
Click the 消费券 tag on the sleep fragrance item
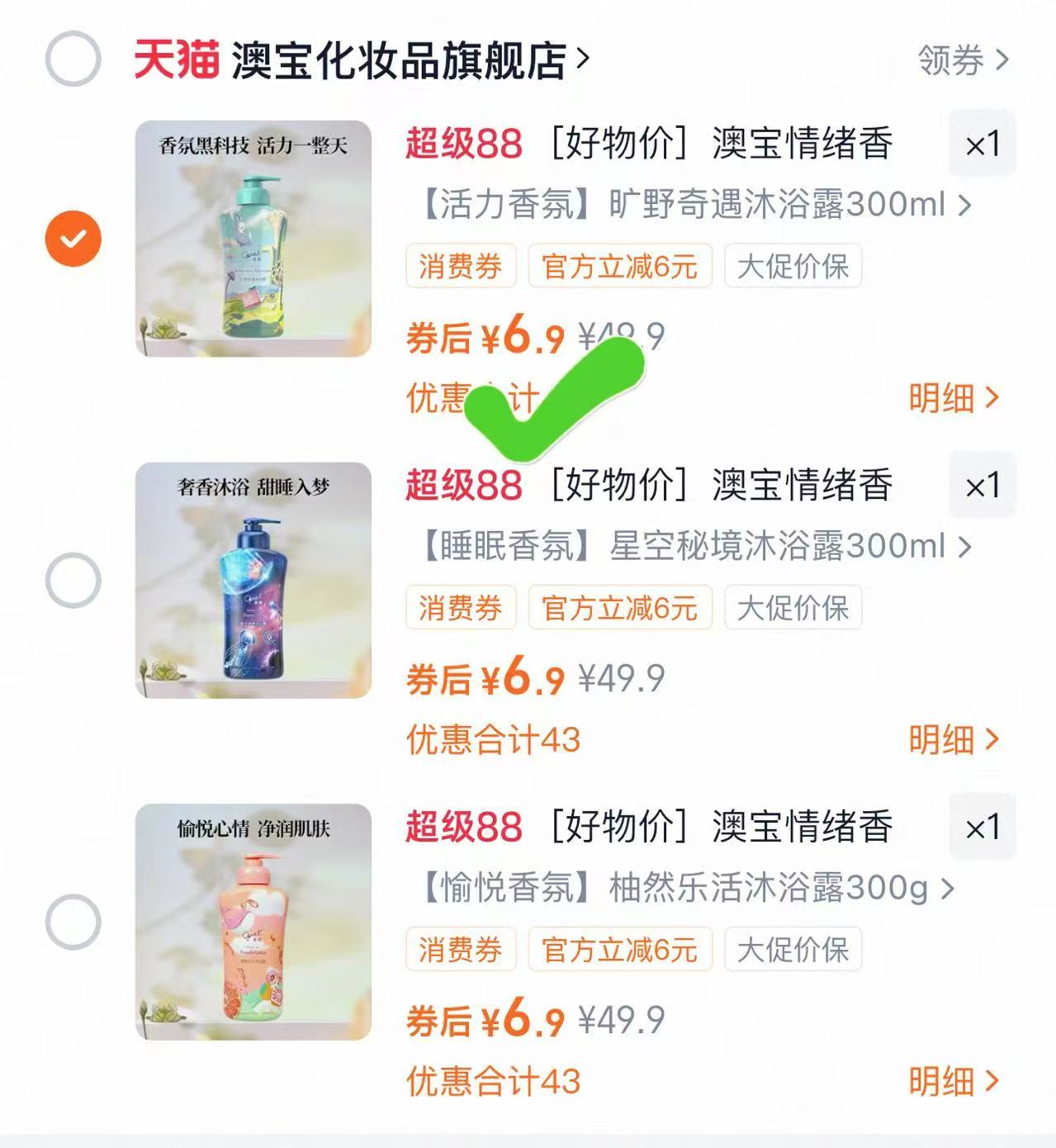460,608
